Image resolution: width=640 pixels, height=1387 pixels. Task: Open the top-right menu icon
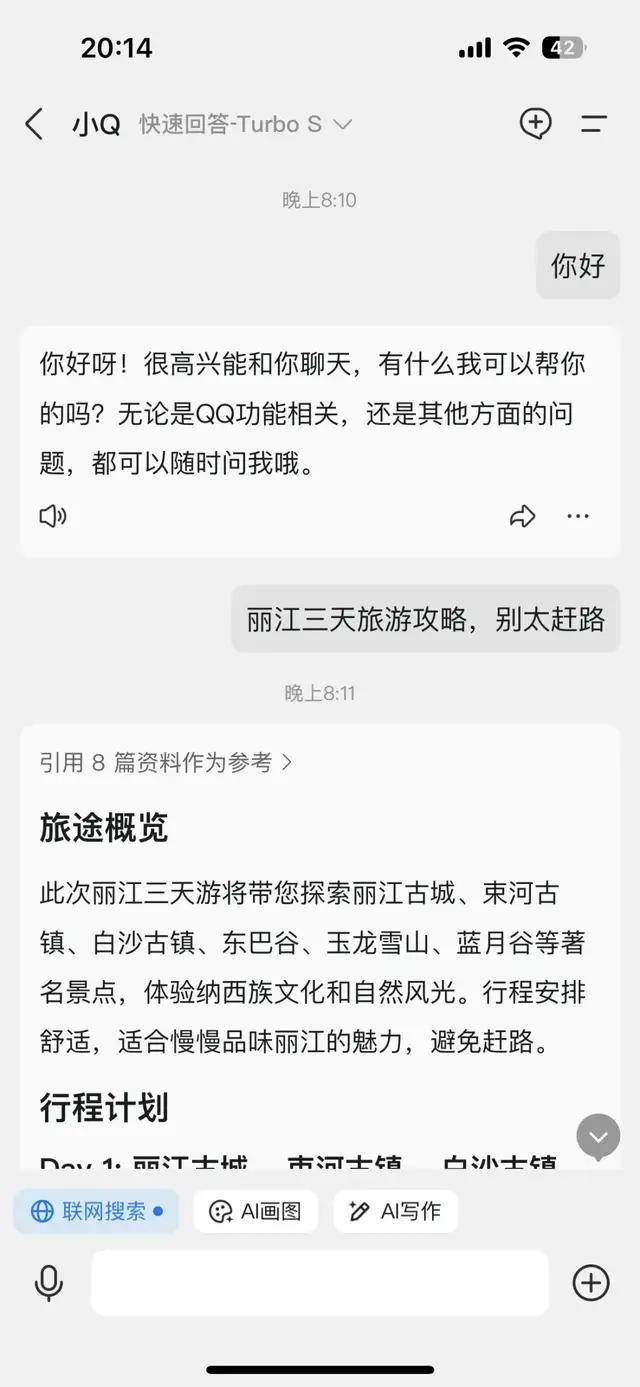(x=594, y=124)
